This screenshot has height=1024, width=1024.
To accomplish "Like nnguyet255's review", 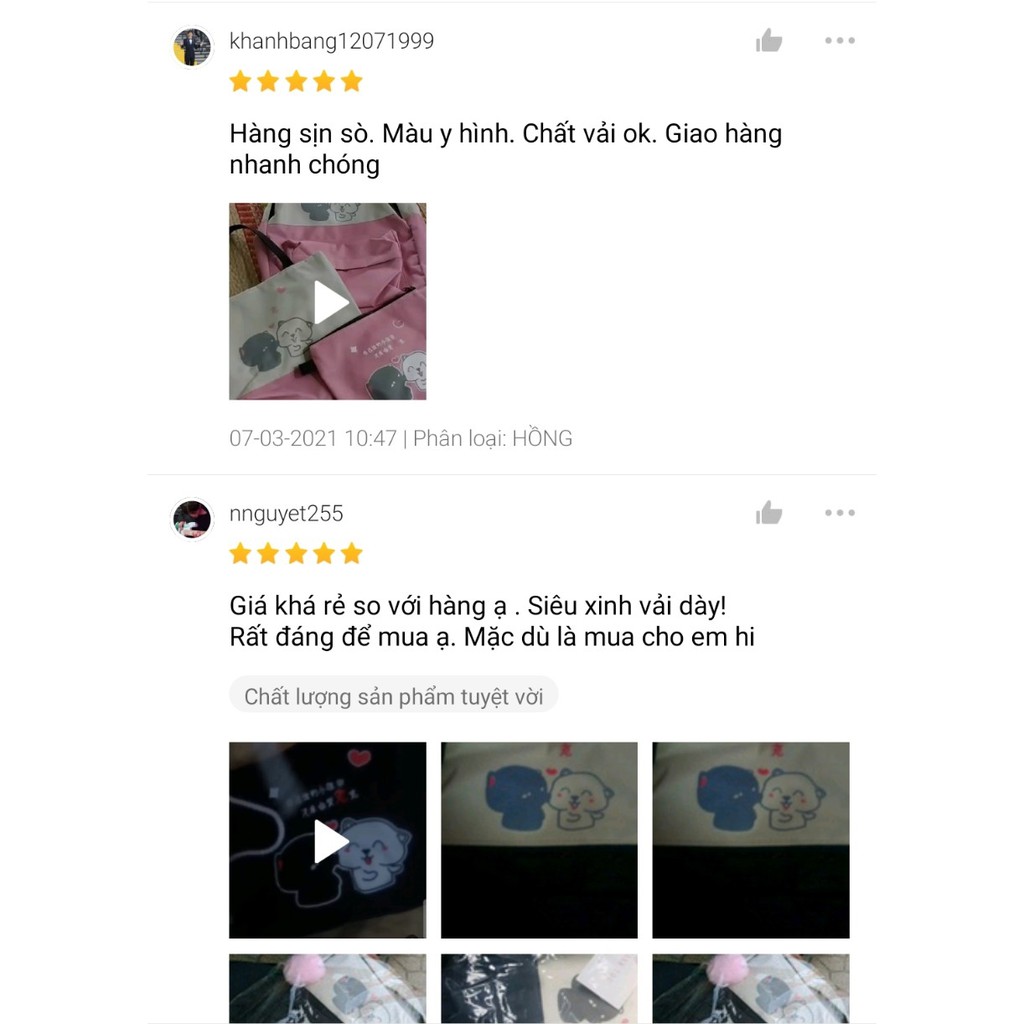I will tap(769, 514).
